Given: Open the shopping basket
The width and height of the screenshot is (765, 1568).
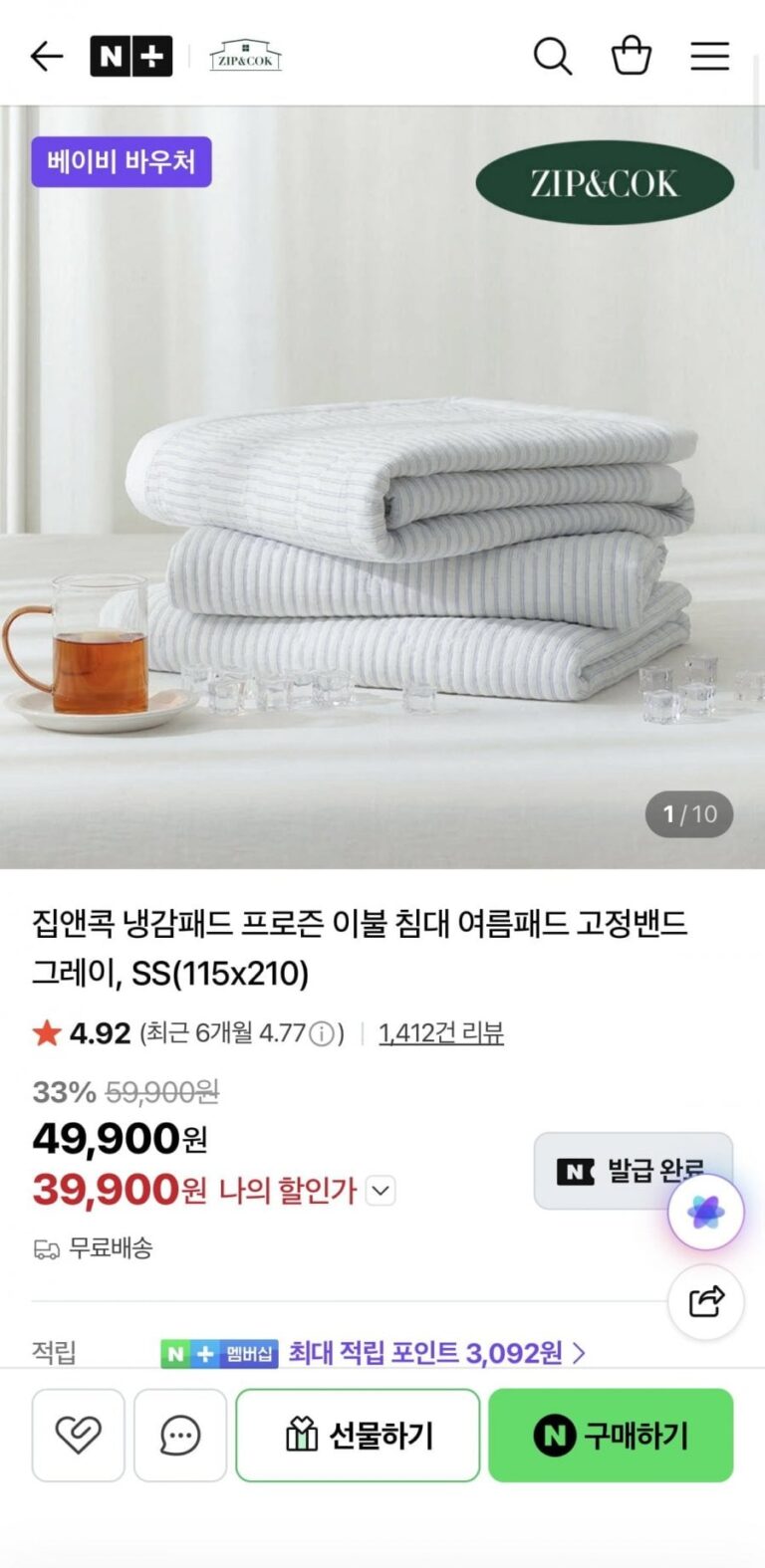Looking at the screenshot, I should (x=631, y=57).
